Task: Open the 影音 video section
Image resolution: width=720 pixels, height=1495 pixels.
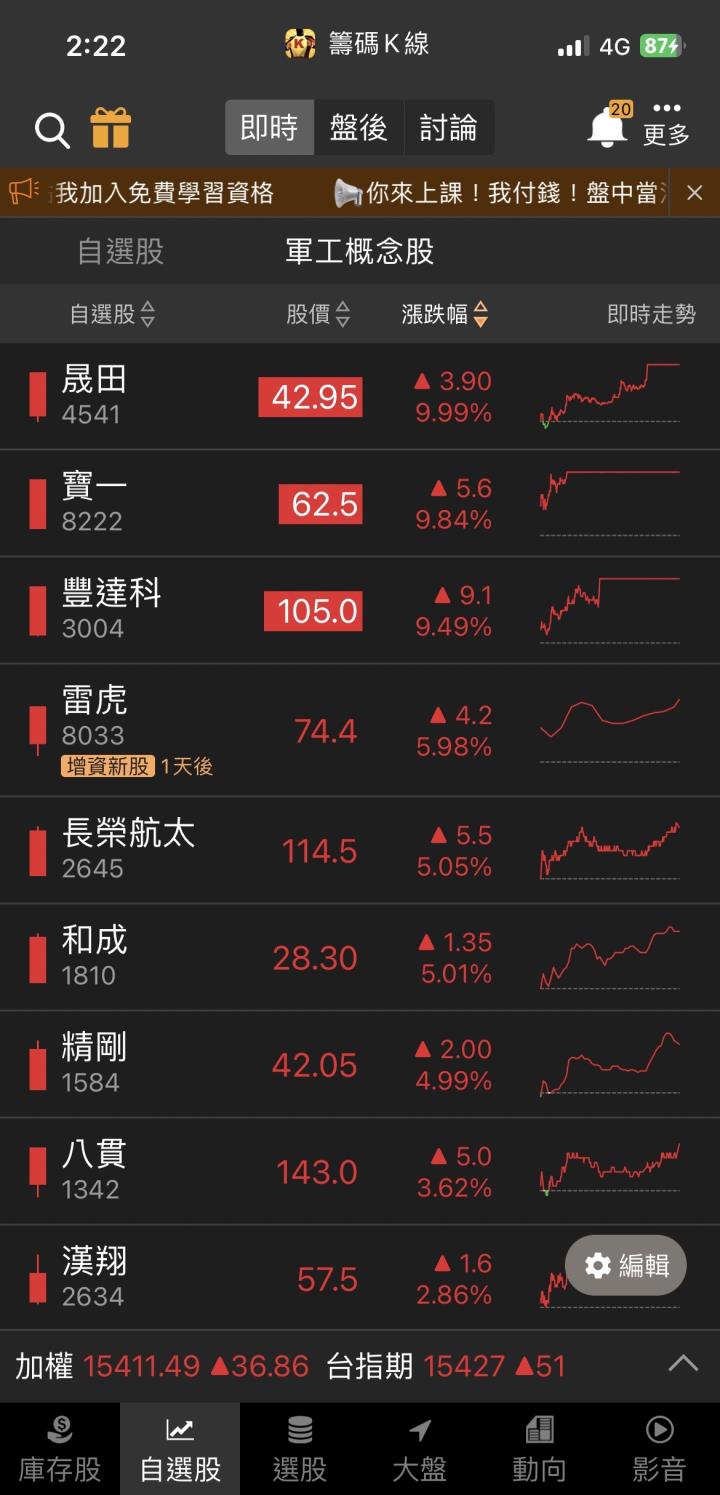Action: coord(660,1447)
